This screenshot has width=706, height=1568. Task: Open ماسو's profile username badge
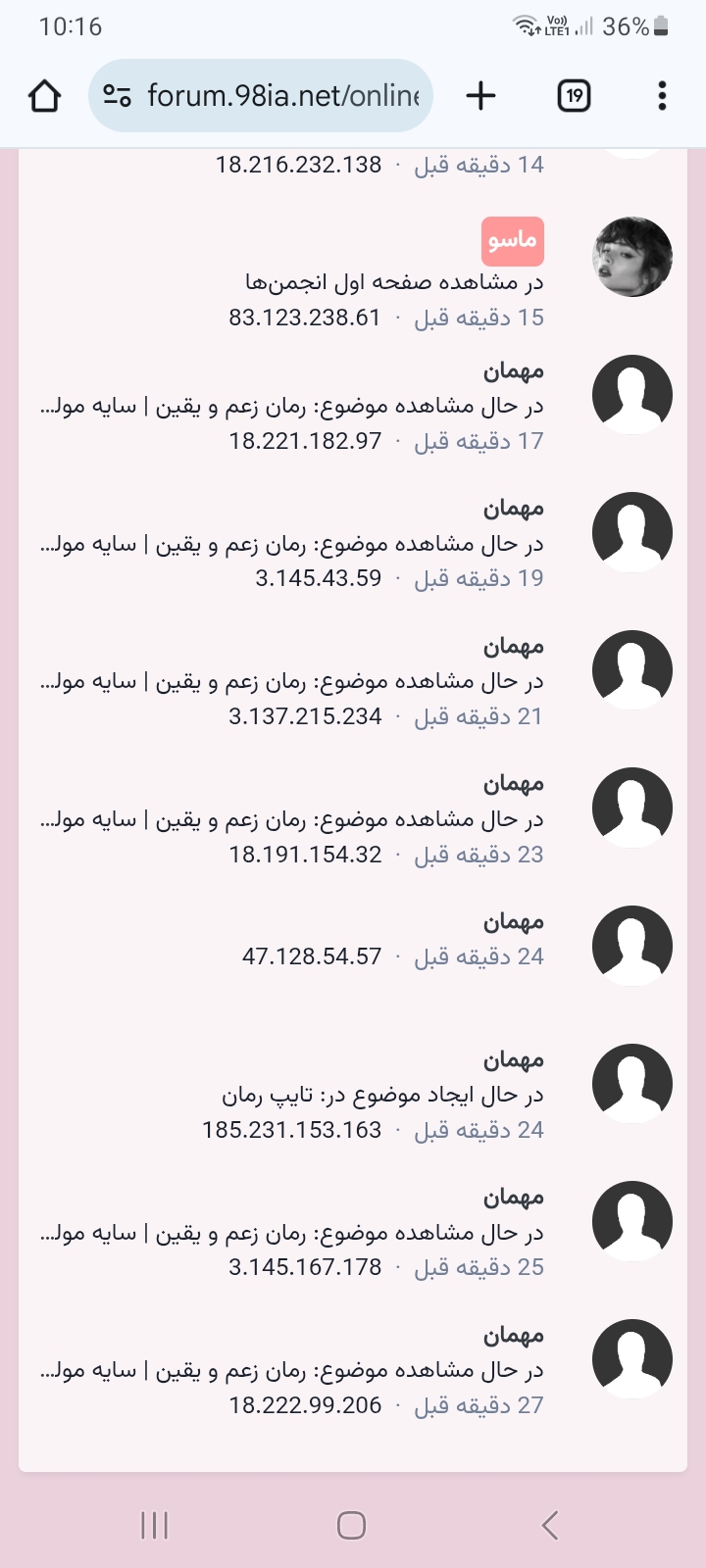click(x=512, y=241)
